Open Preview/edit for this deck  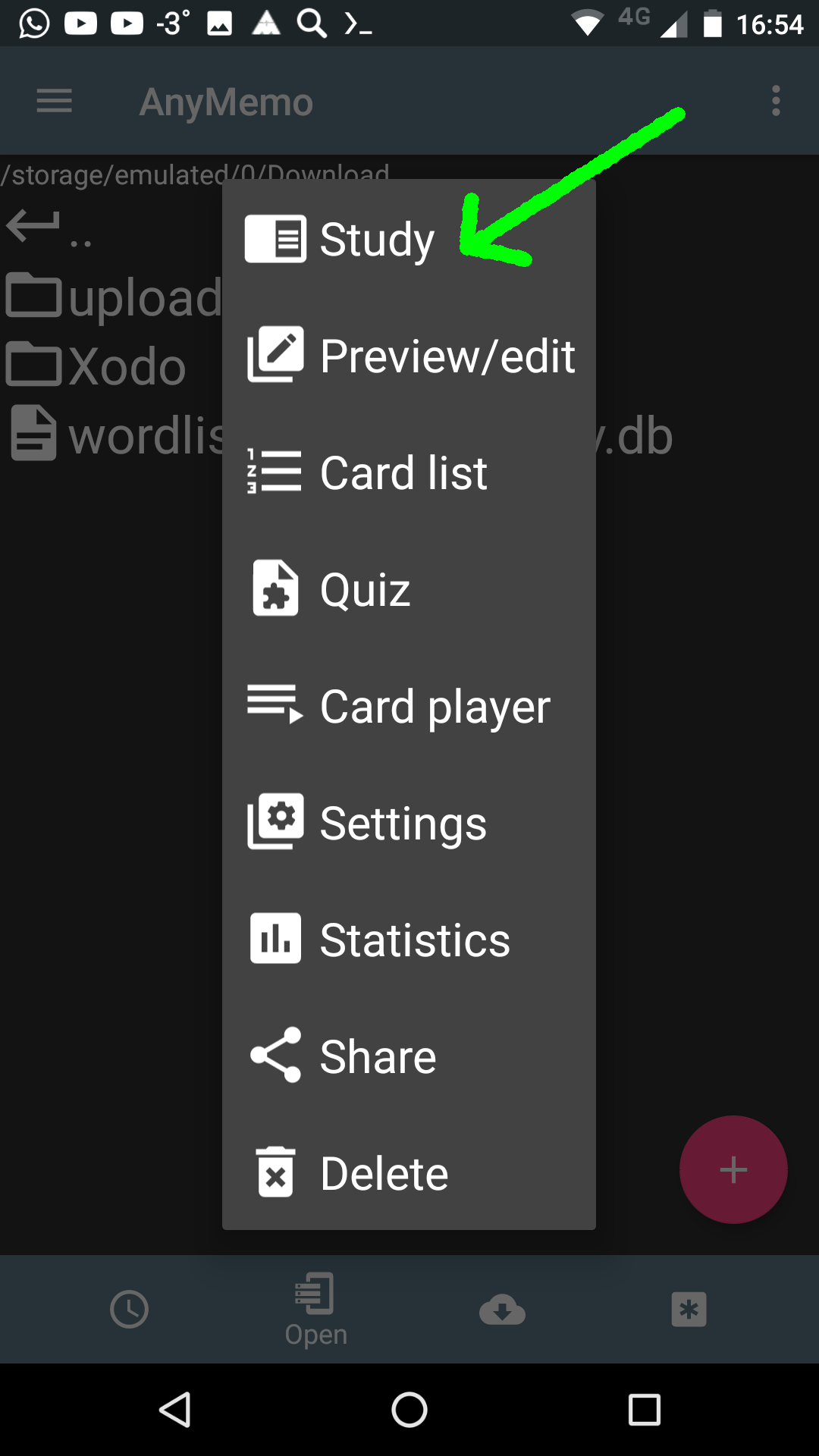click(x=409, y=356)
